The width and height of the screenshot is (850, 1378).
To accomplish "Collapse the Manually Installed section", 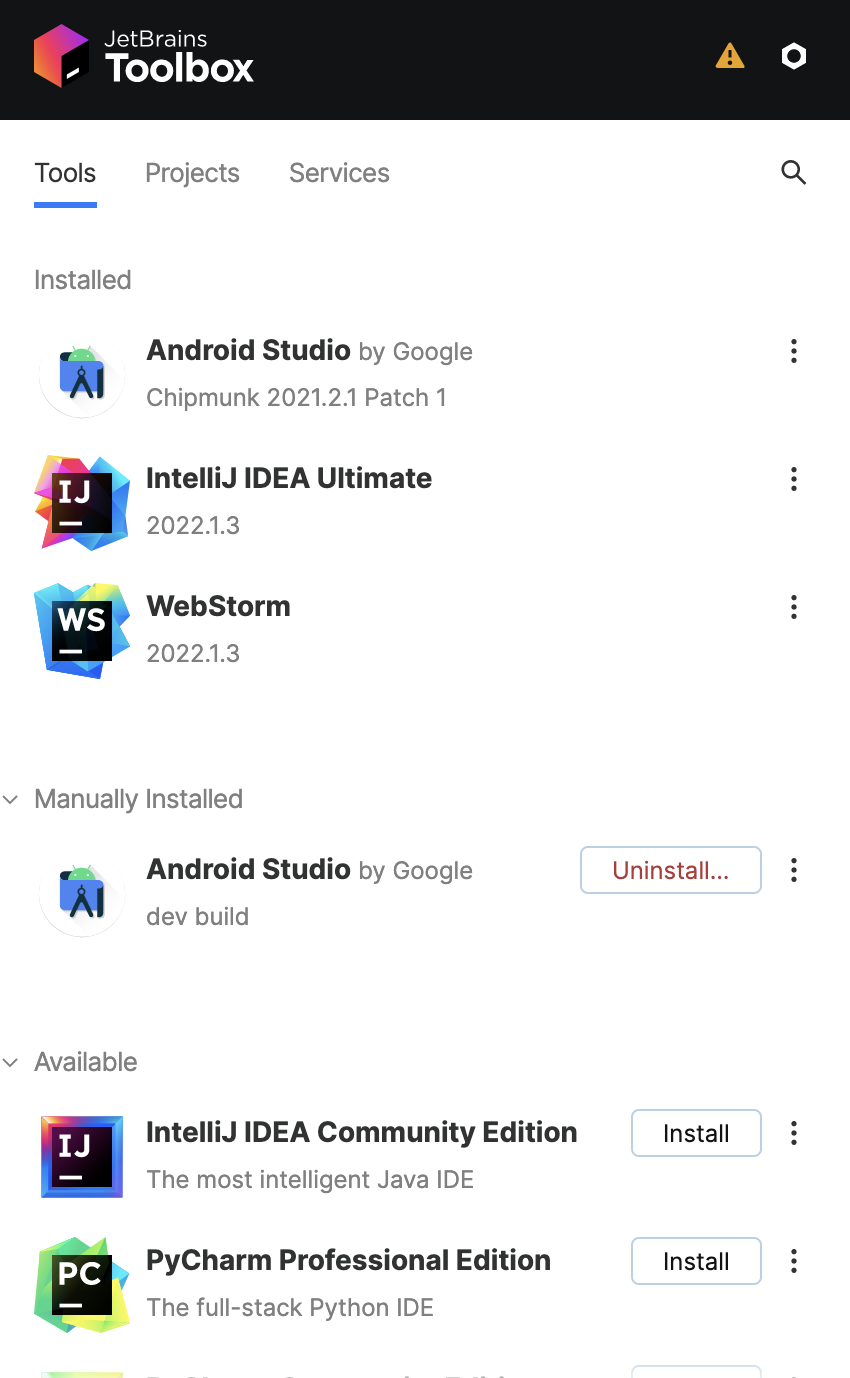I will 11,799.
